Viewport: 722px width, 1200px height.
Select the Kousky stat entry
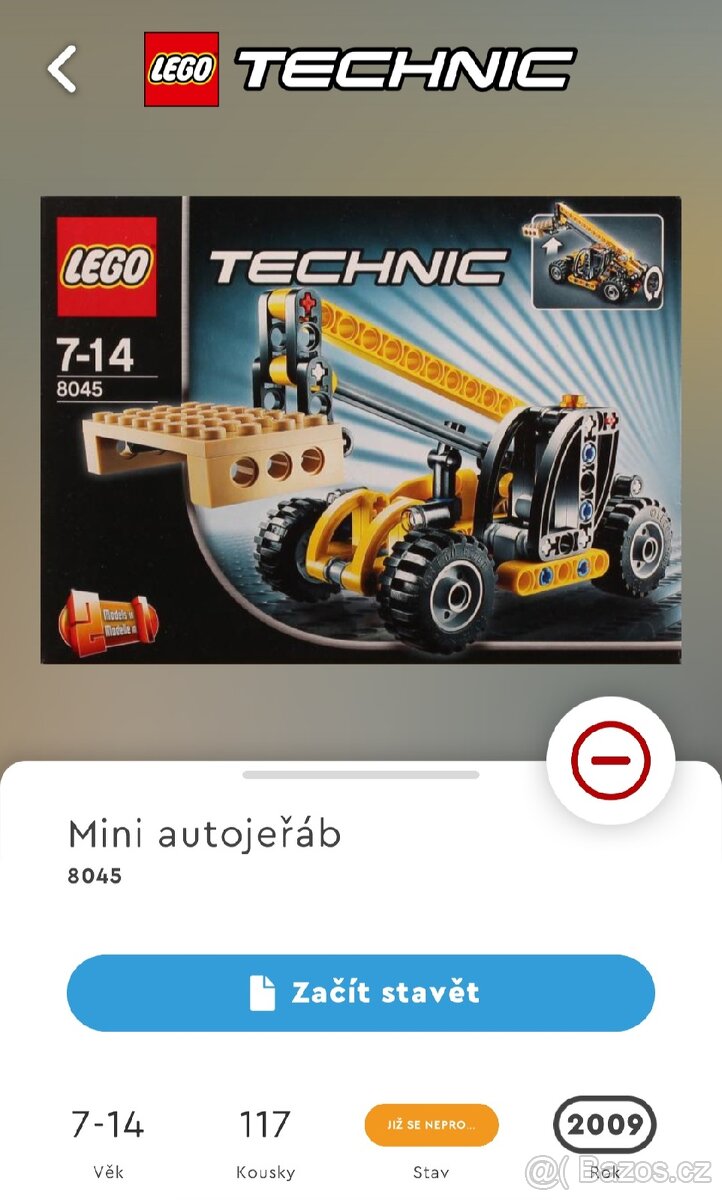[263, 1140]
